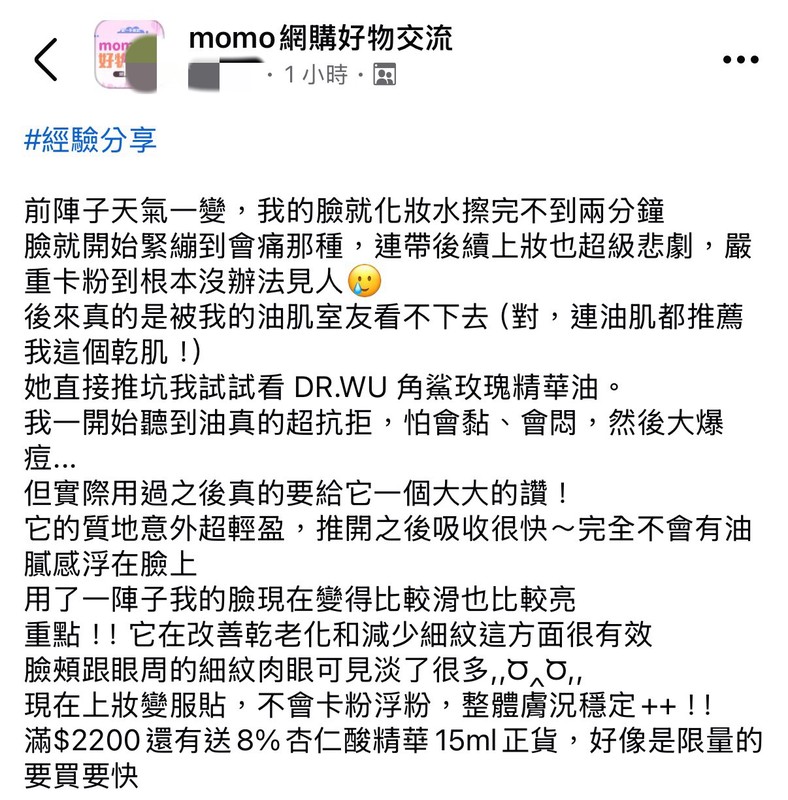Open the momo網購好物交流 group page

point(320,38)
